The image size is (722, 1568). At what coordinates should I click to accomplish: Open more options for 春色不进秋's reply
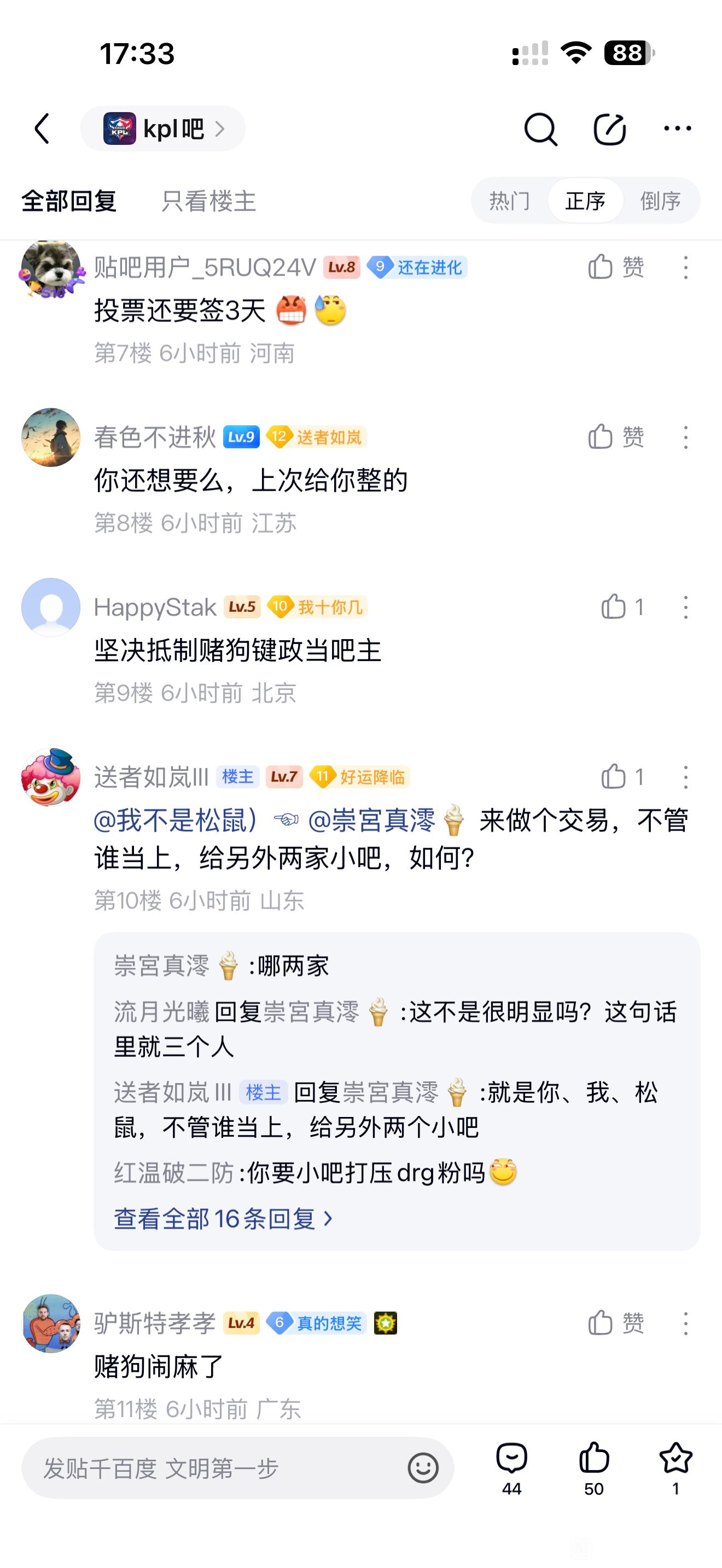[685, 437]
